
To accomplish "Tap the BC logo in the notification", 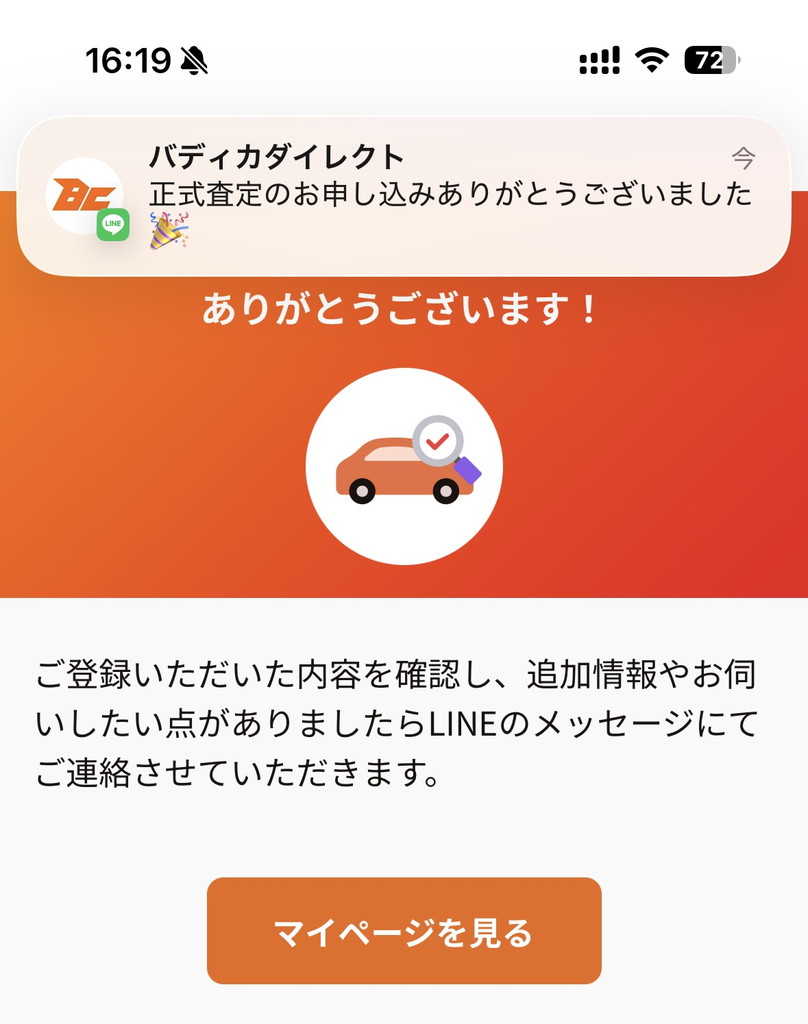I will [x=85, y=190].
